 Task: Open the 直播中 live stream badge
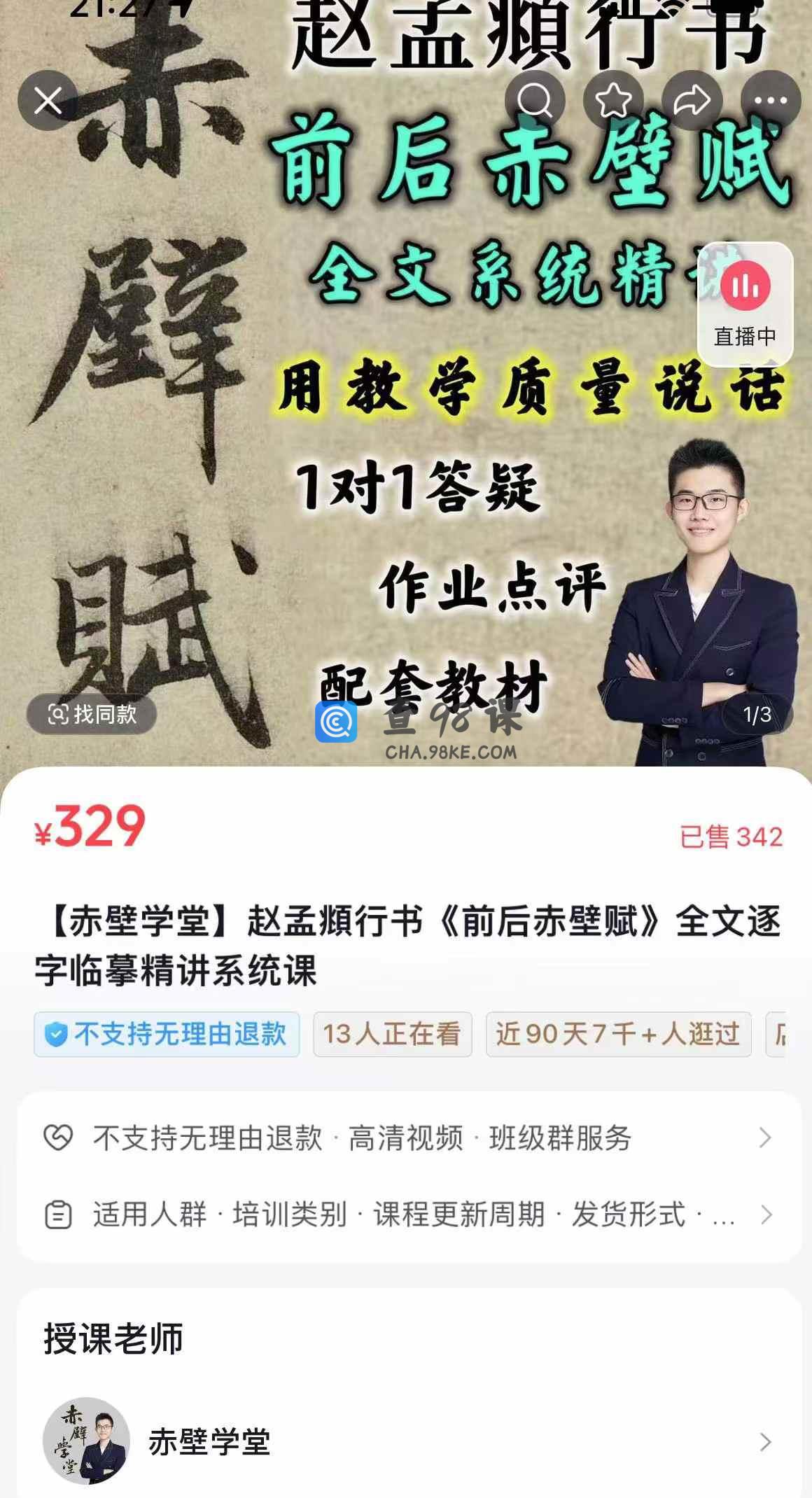coord(745,304)
